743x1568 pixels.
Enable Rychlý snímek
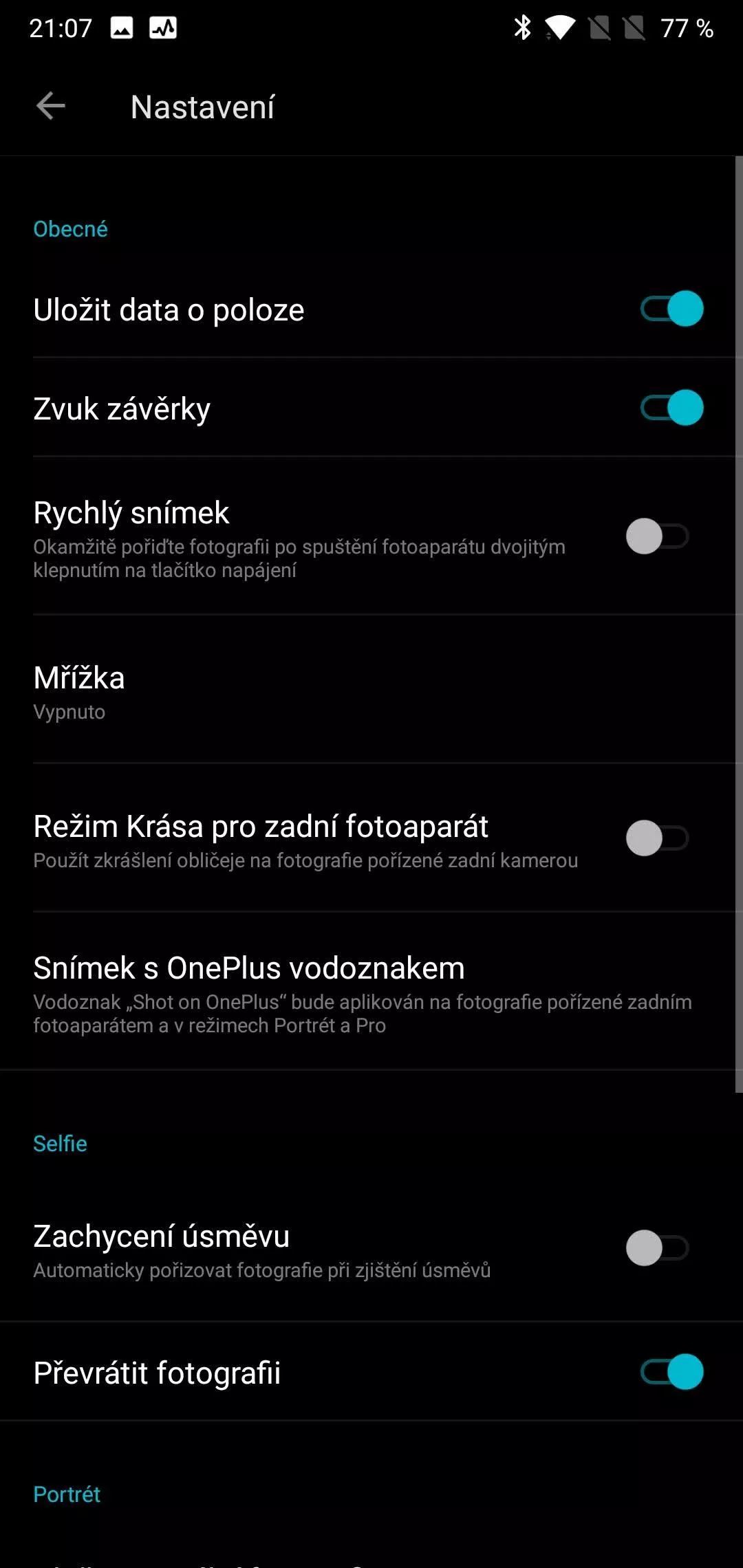[x=657, y=536]
